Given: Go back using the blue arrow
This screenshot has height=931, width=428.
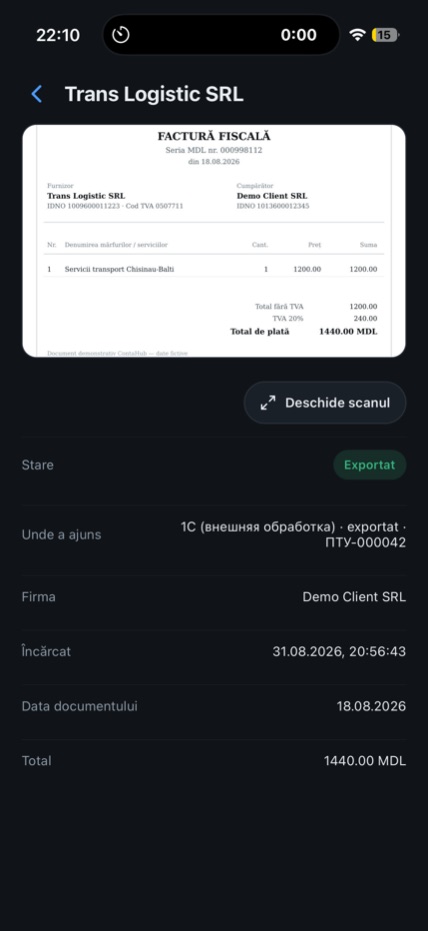Looking at the screenshot, I should point(37,94).
